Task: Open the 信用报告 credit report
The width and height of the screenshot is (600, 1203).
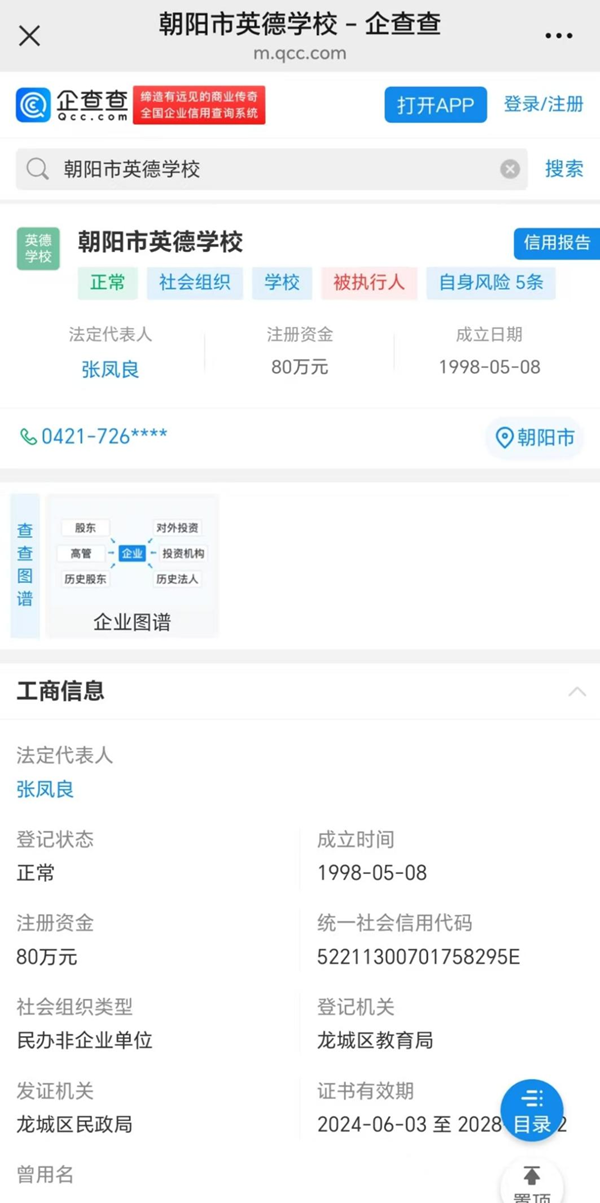Action: [x=556, y=243]
